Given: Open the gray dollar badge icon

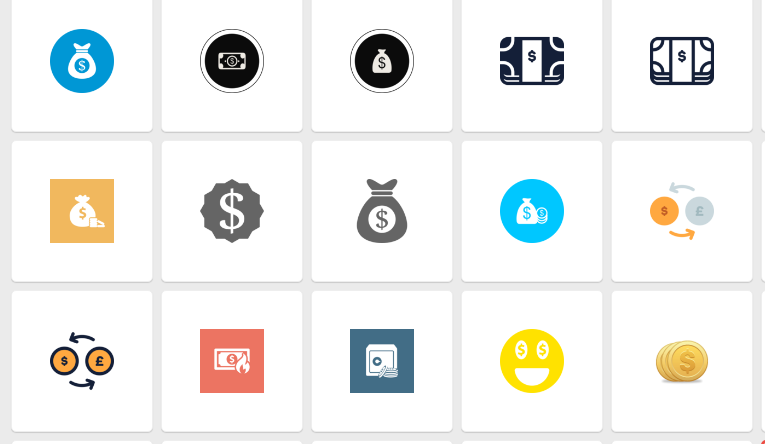Looking at the screenshot, I should click(x=232, y=211).
